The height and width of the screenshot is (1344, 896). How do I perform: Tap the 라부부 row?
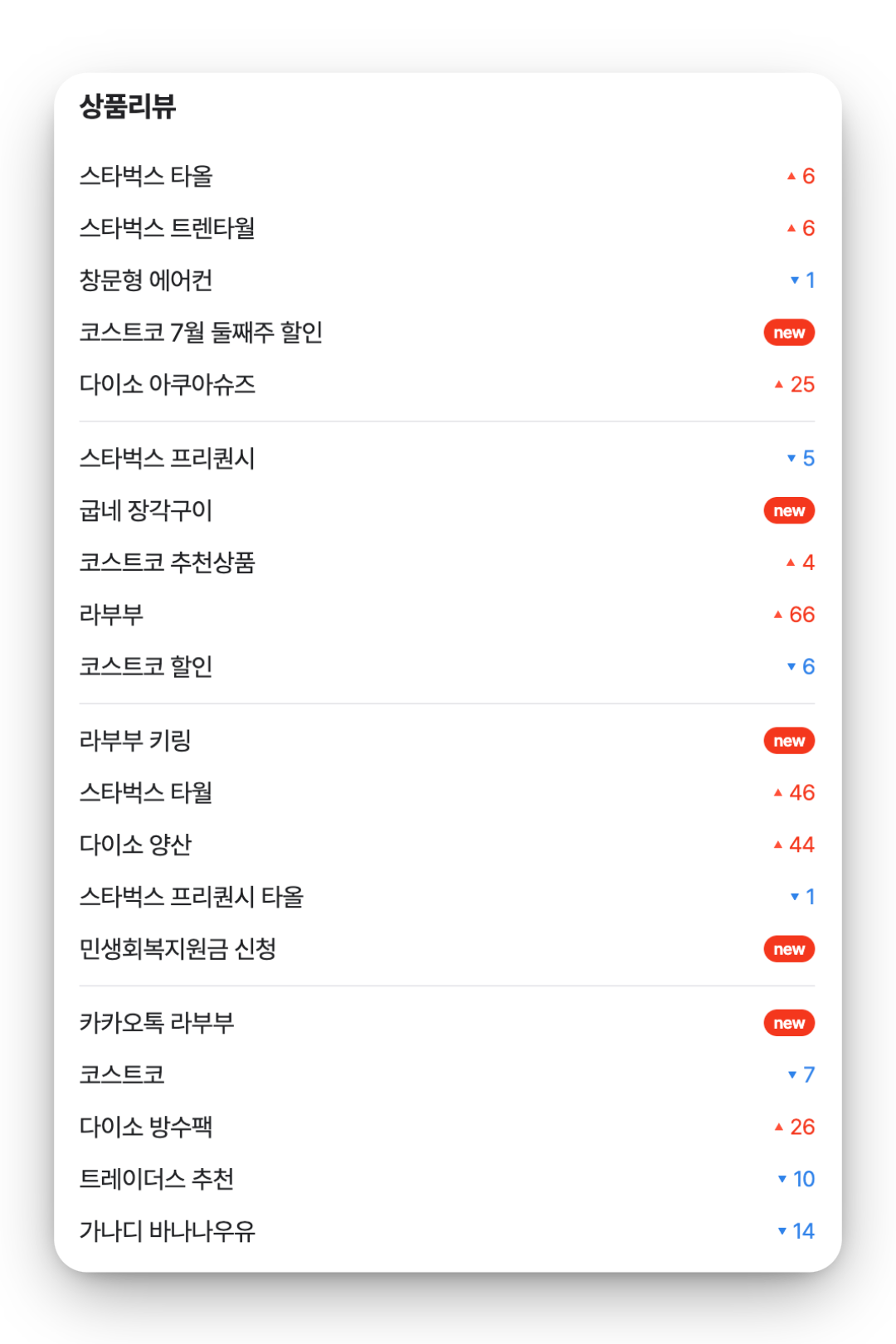pos(111,615)
